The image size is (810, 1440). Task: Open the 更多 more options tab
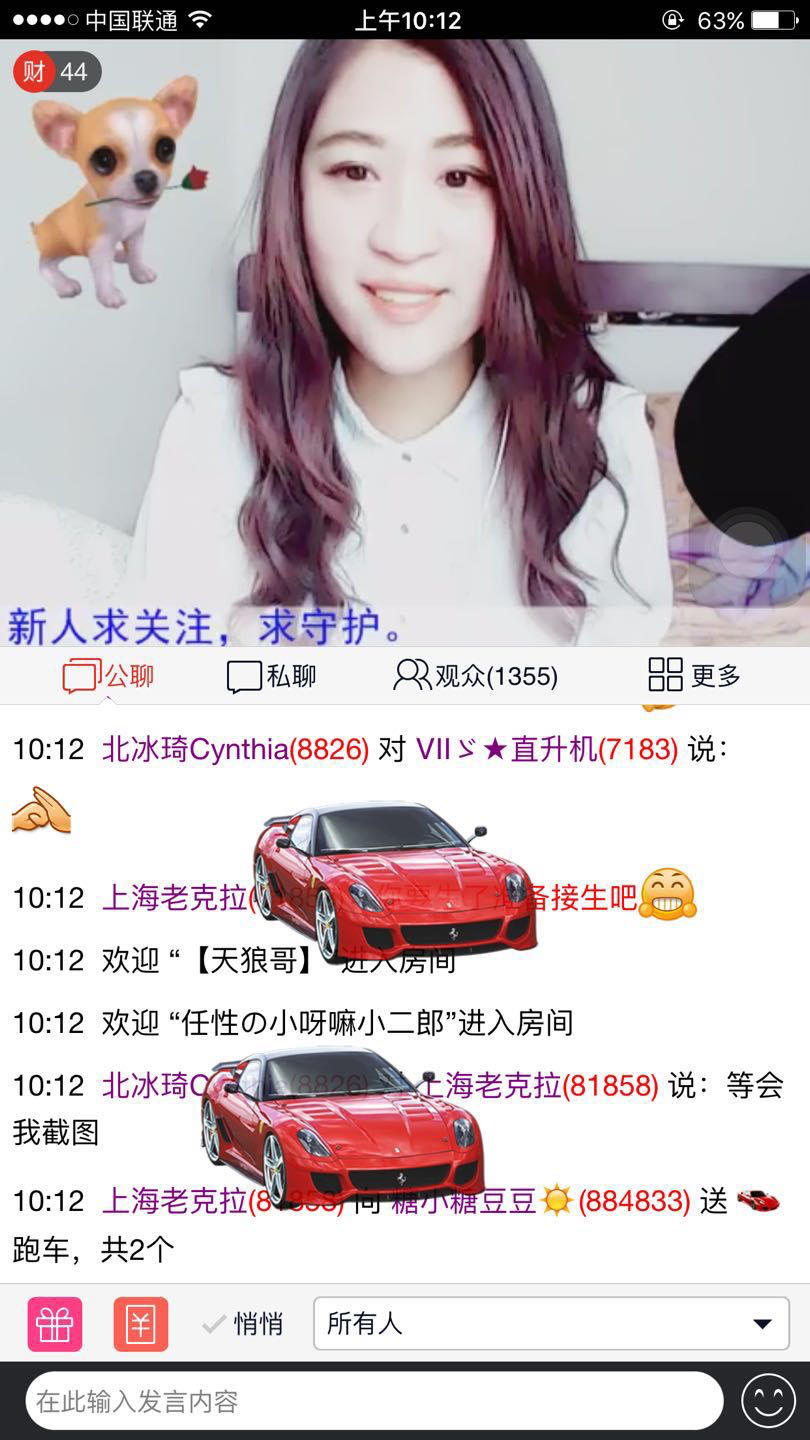click(x=694, y=676)
